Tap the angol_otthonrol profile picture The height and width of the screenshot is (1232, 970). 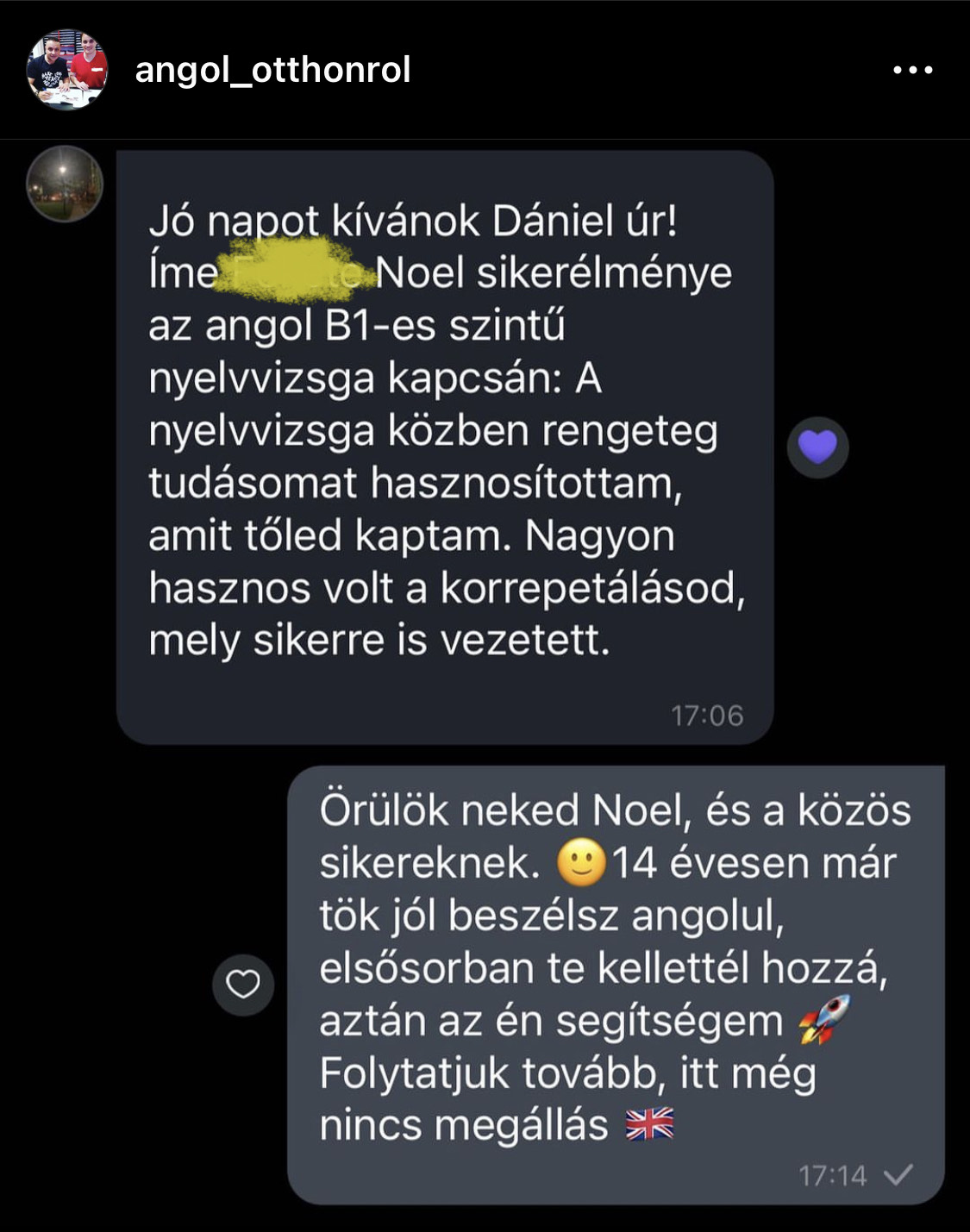pos(67,70)
